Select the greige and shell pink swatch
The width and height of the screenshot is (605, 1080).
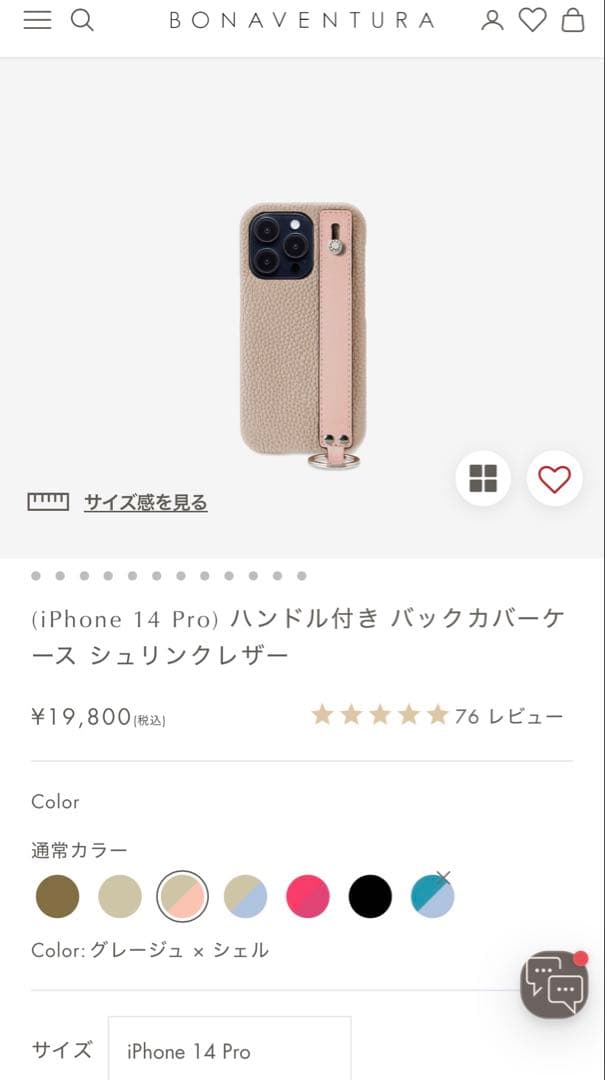182,896
